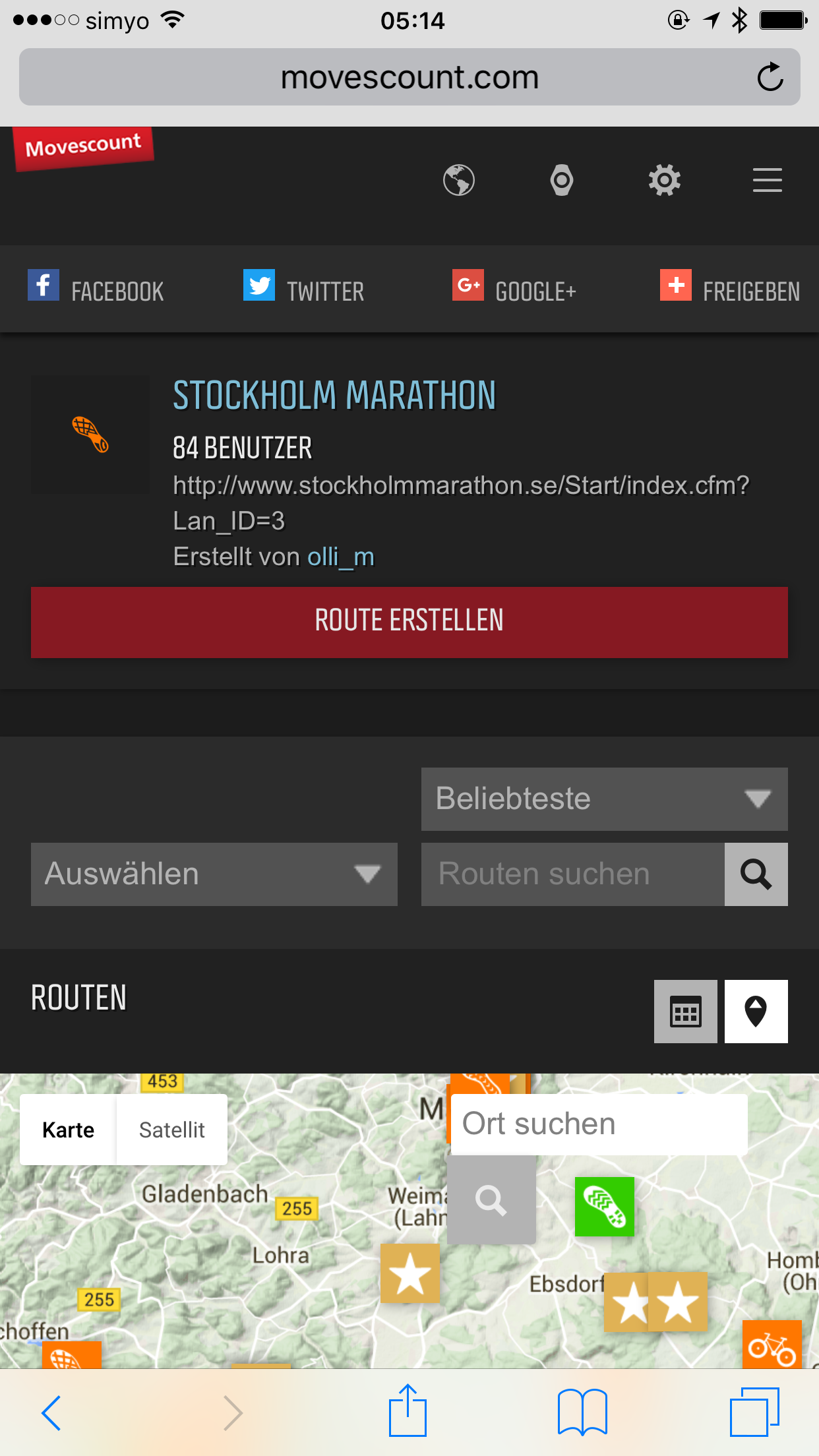
Task: Open the watch icon in the header
Action: (562, 180)
